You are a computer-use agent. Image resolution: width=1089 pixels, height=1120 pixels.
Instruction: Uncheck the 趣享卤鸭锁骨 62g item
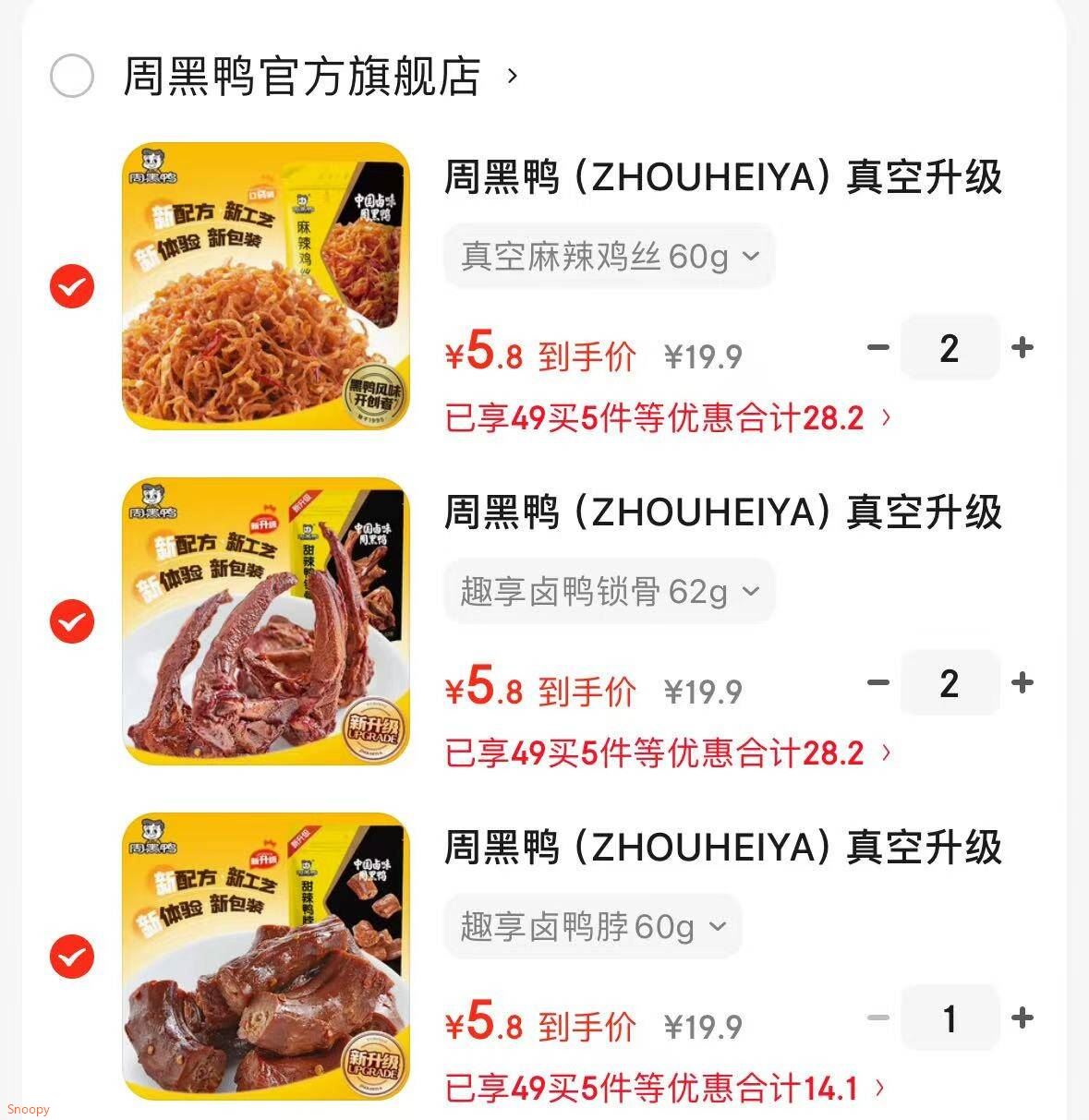tap(72, 621)
